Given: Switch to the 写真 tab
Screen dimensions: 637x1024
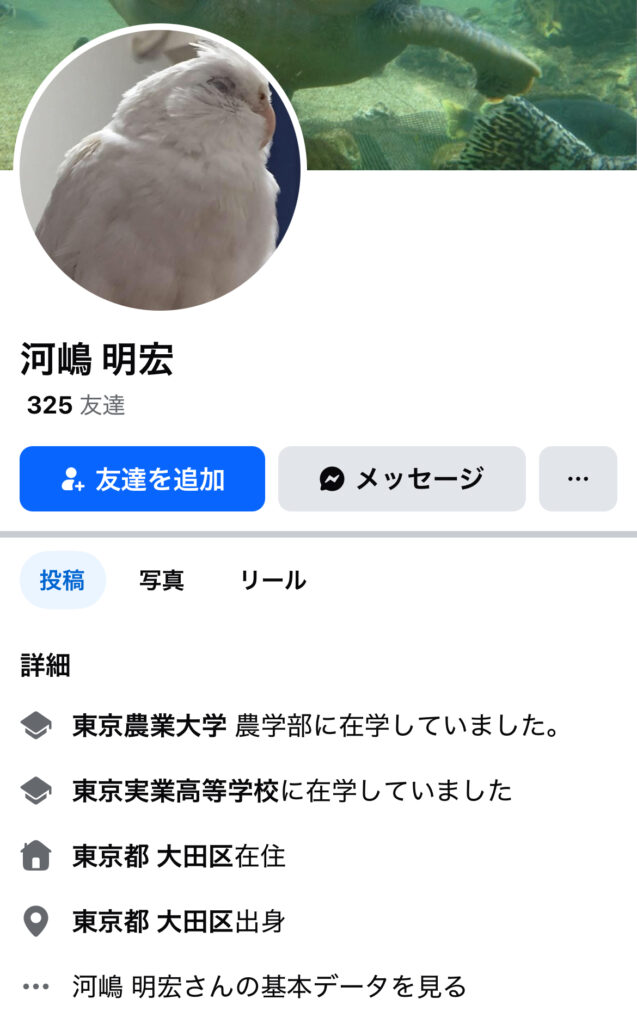Looking at the screenshot, I should coord(161,580).
